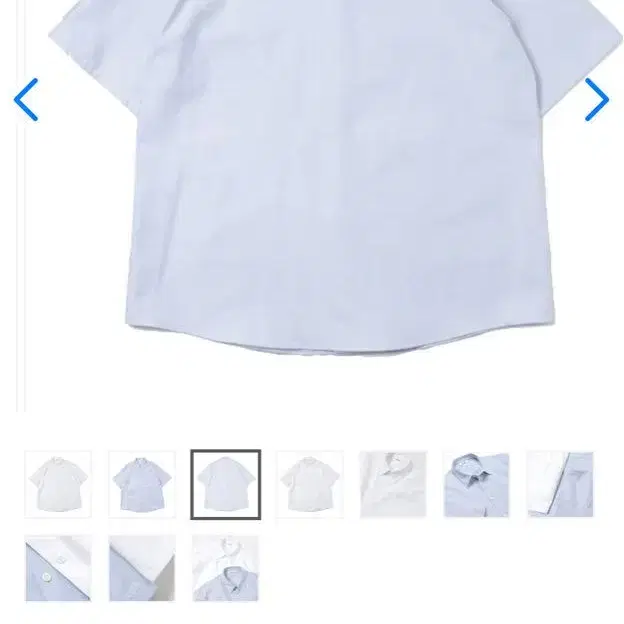Open the white and blue fabric corner thumbnail

point(142,568)
